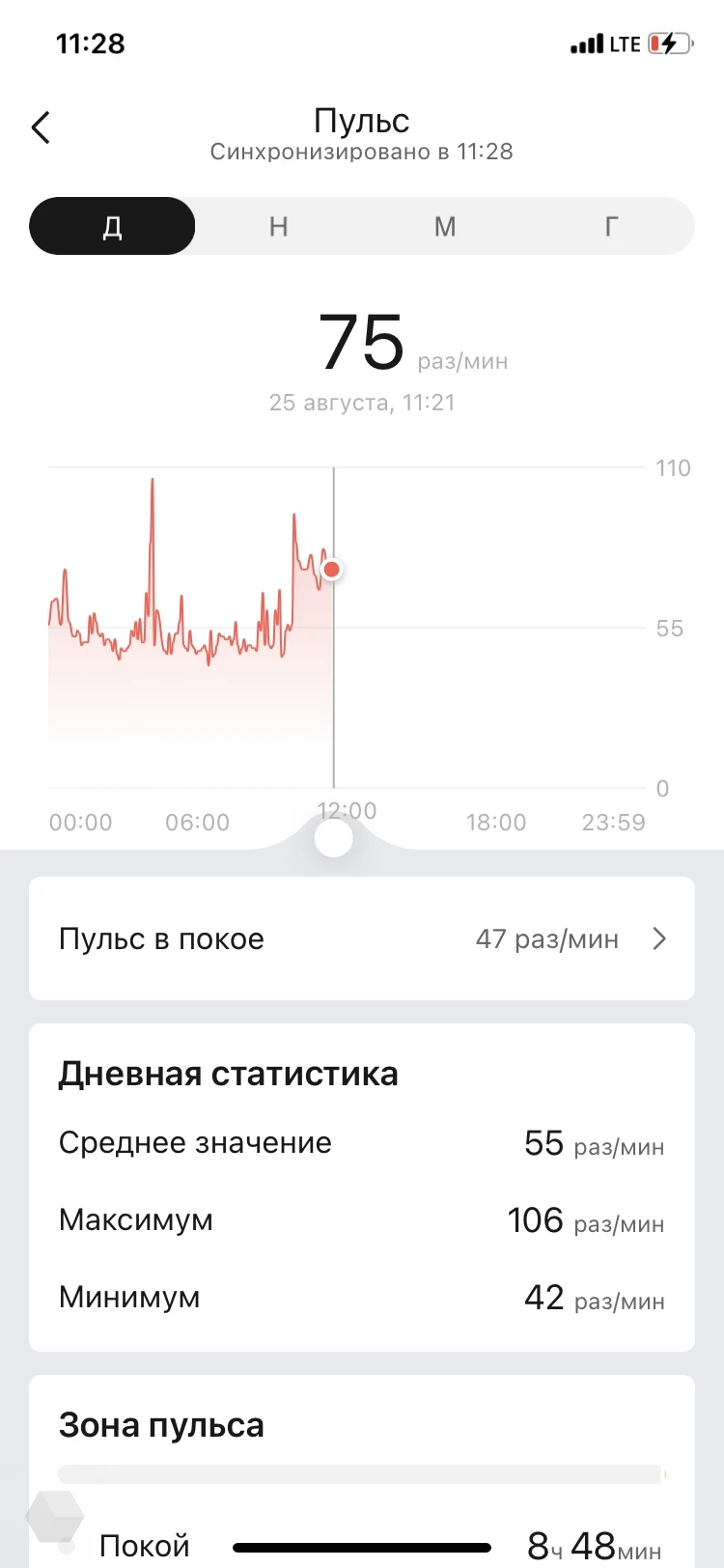724x1568 pixels.
Task: Switch to the Г (year) tab
Action: pos(611,227)
